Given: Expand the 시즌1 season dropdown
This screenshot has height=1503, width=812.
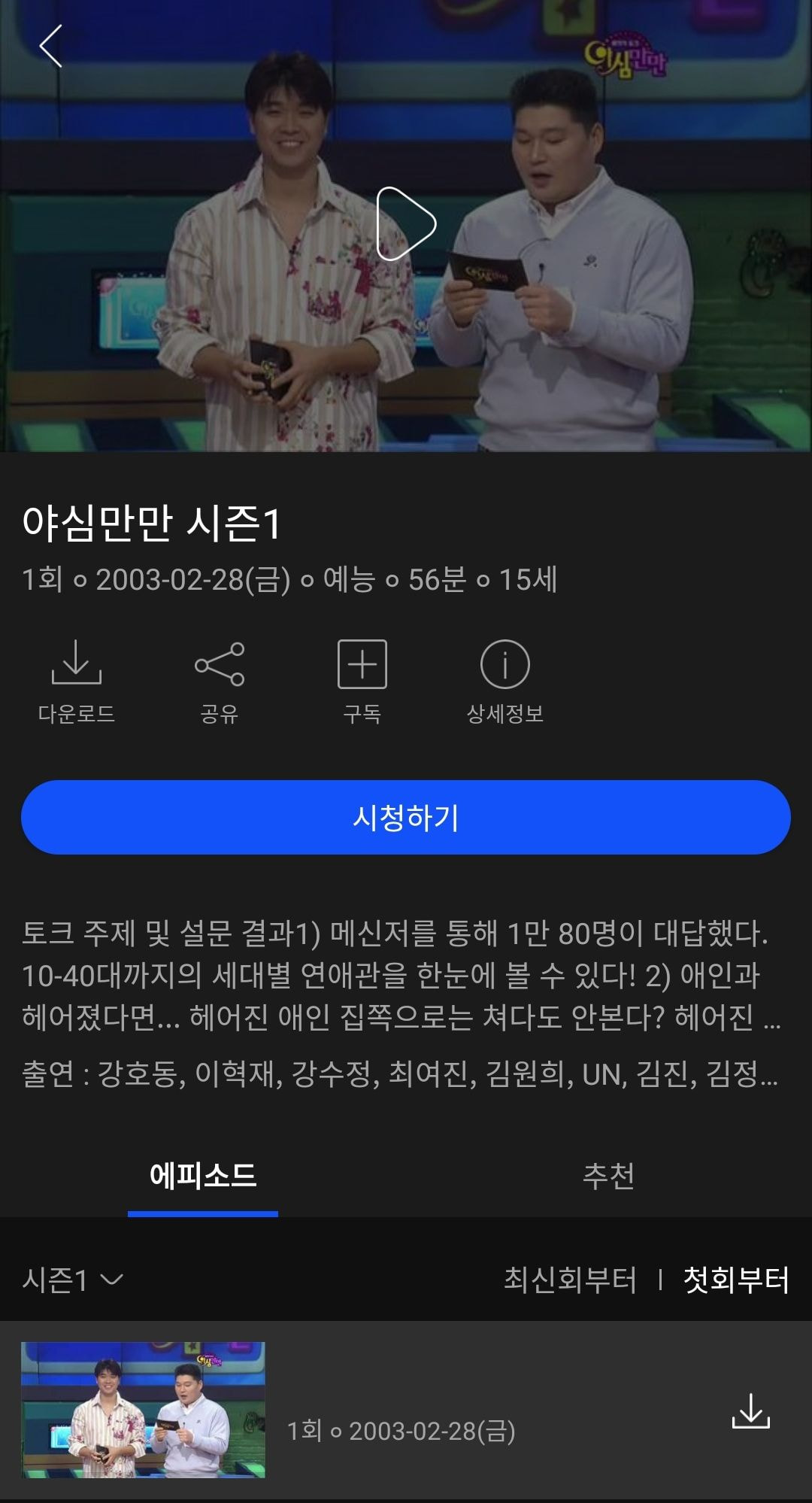Looking at the screenshot, I should [x=73, y=1280].
